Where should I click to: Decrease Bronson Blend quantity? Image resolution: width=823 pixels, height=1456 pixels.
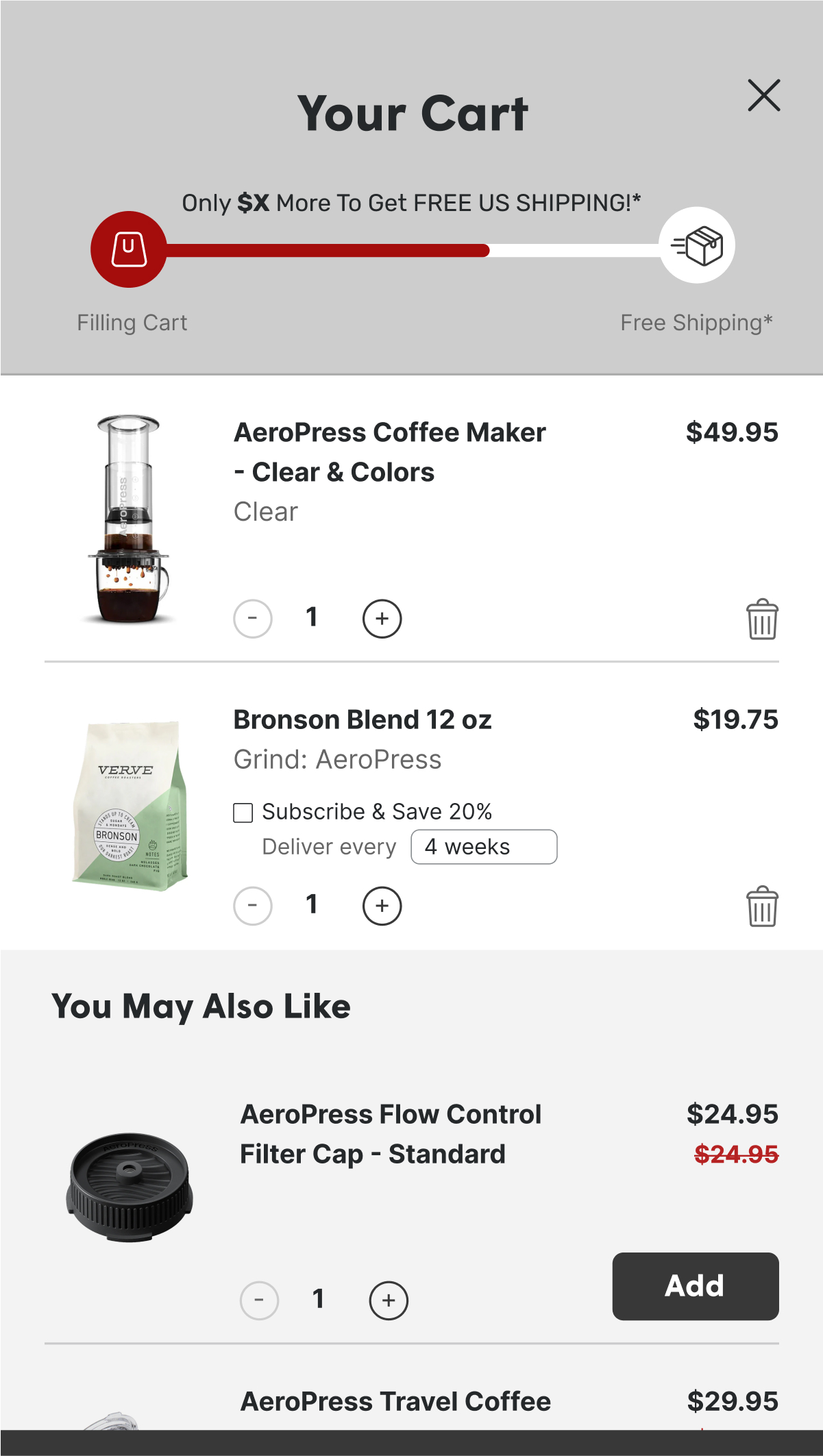pyautogui.click(x=253, y=906)
